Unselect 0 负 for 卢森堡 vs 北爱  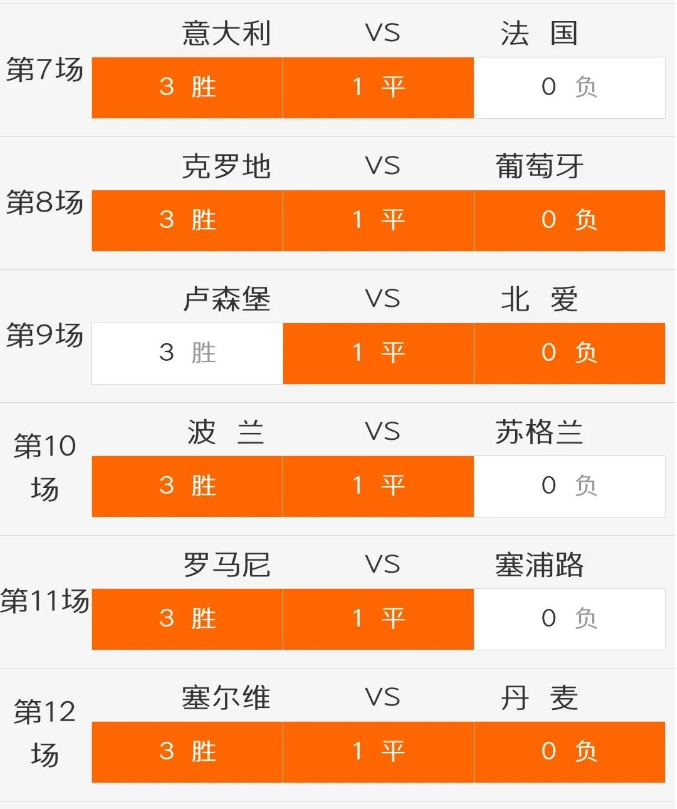click(x=569, y=353)
